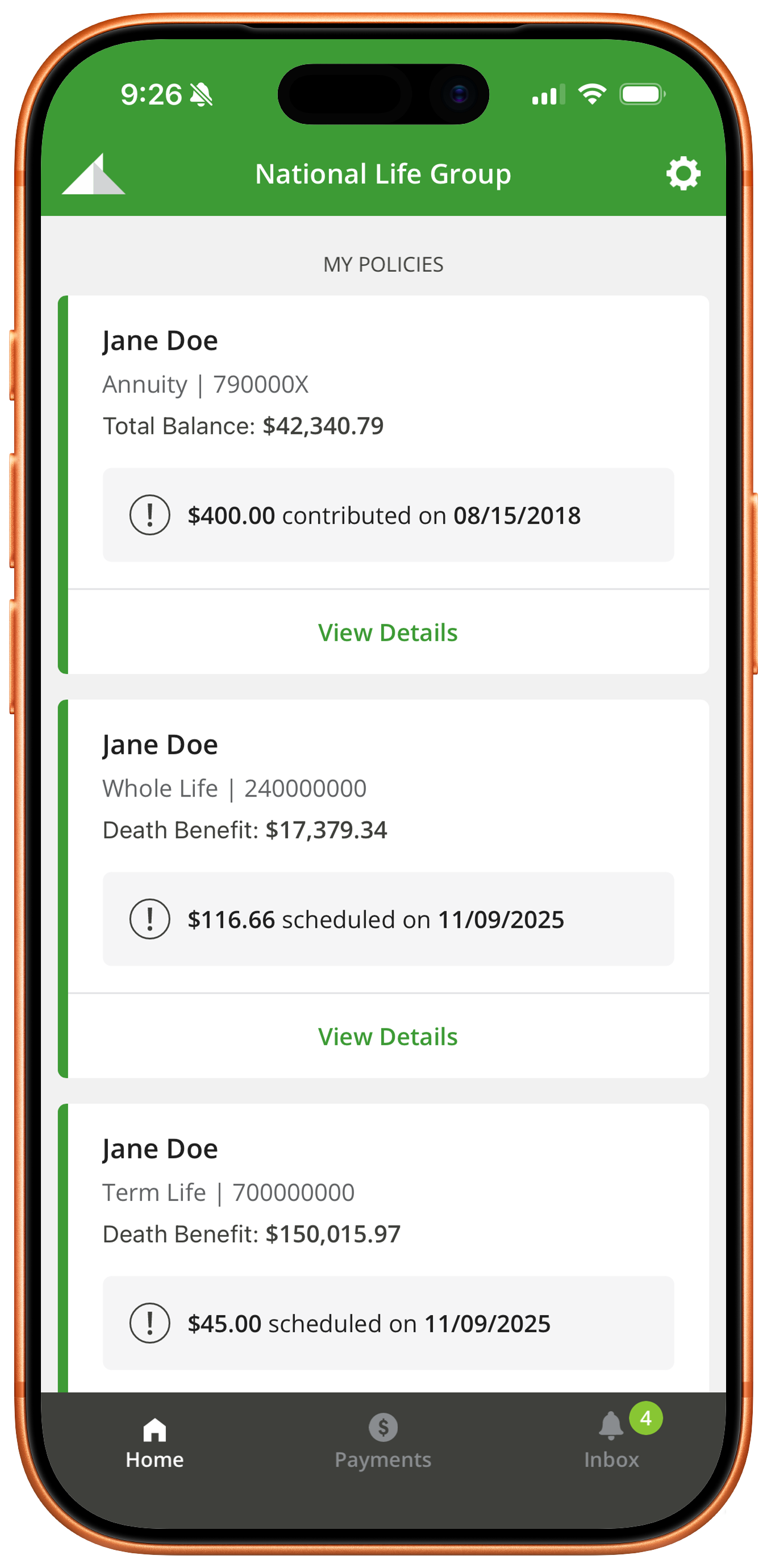View Details of the Annuity policy

[387, 633]
